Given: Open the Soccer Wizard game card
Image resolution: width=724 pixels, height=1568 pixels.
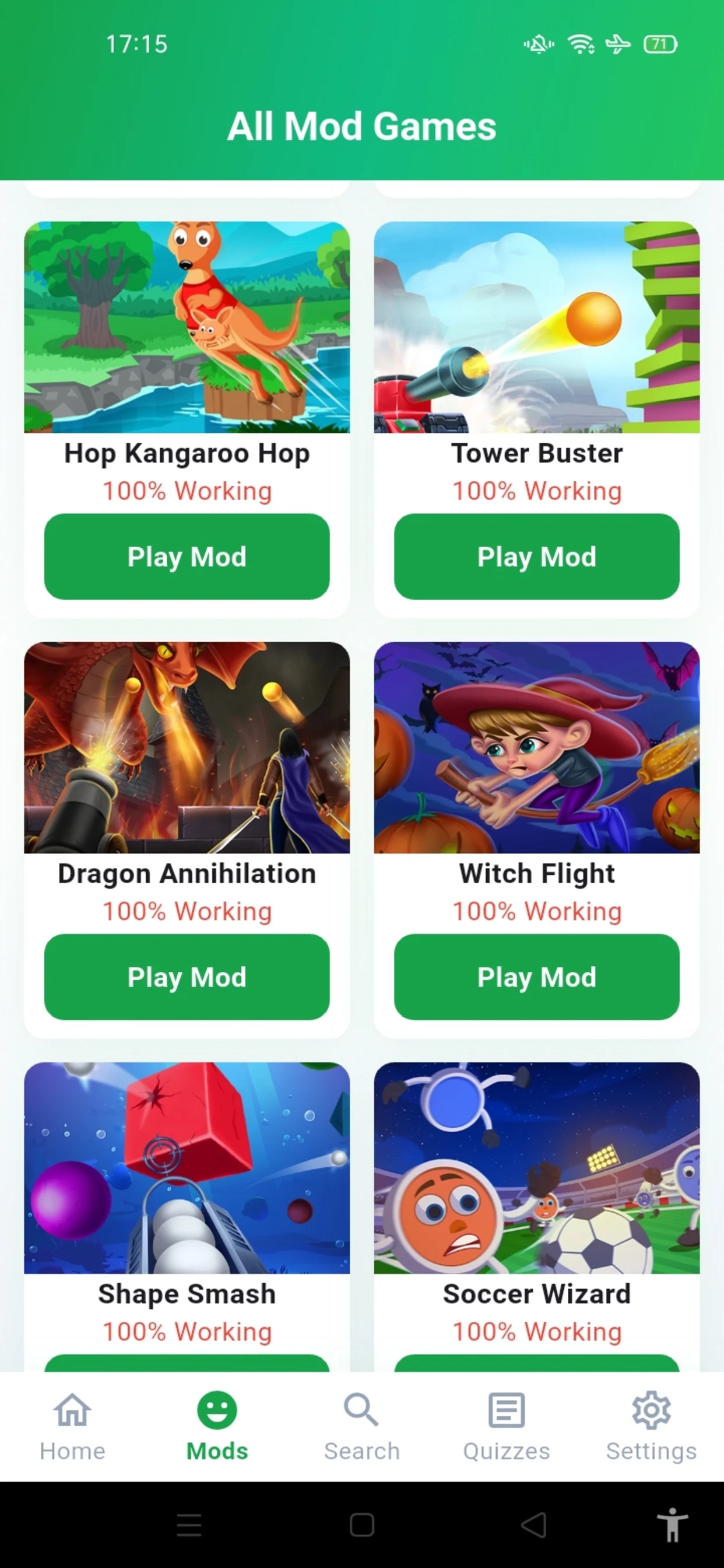Looking at the screenshot, I should click(x=537, y=1217).
